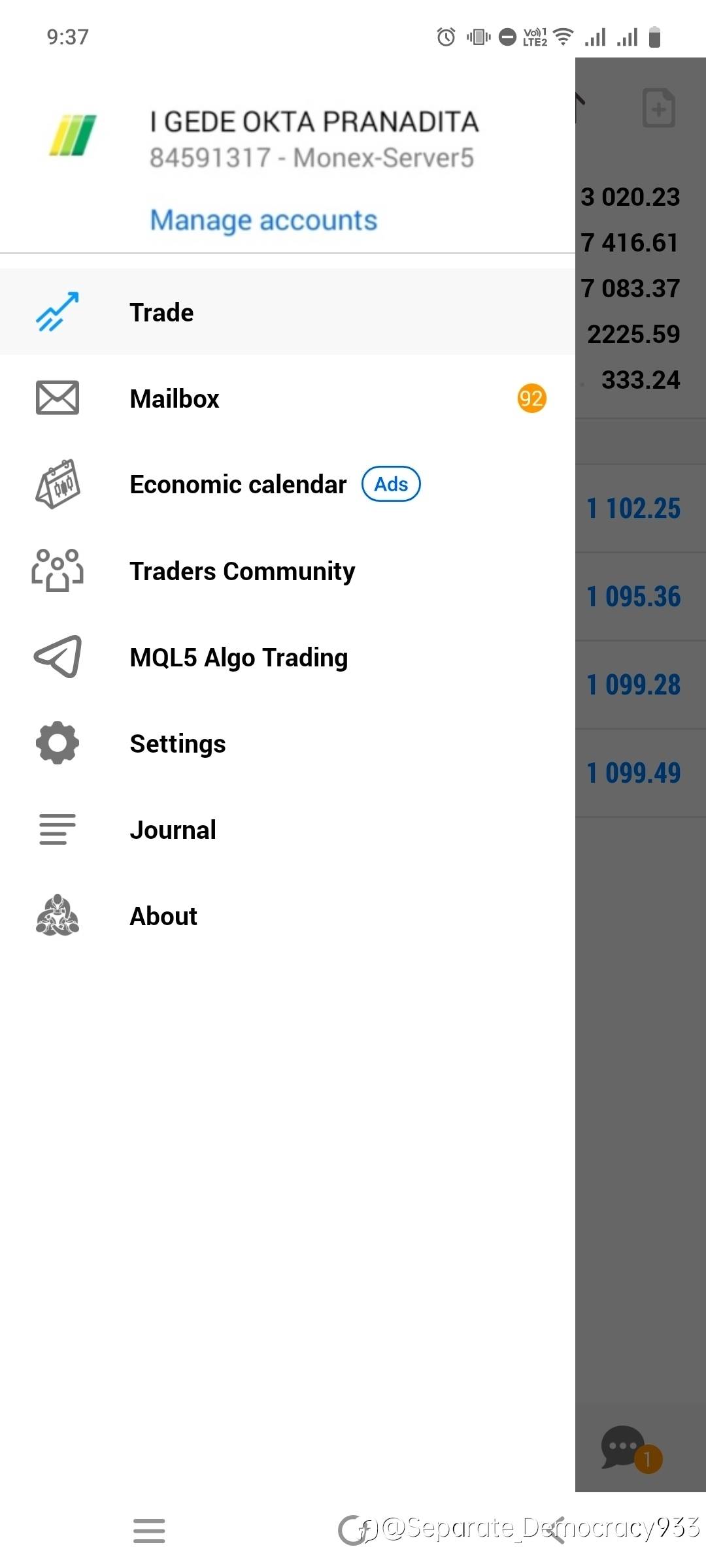The width and height of the screenshot is (706, 1568).
Task: View the Journal logs
Action: [288, 829]
